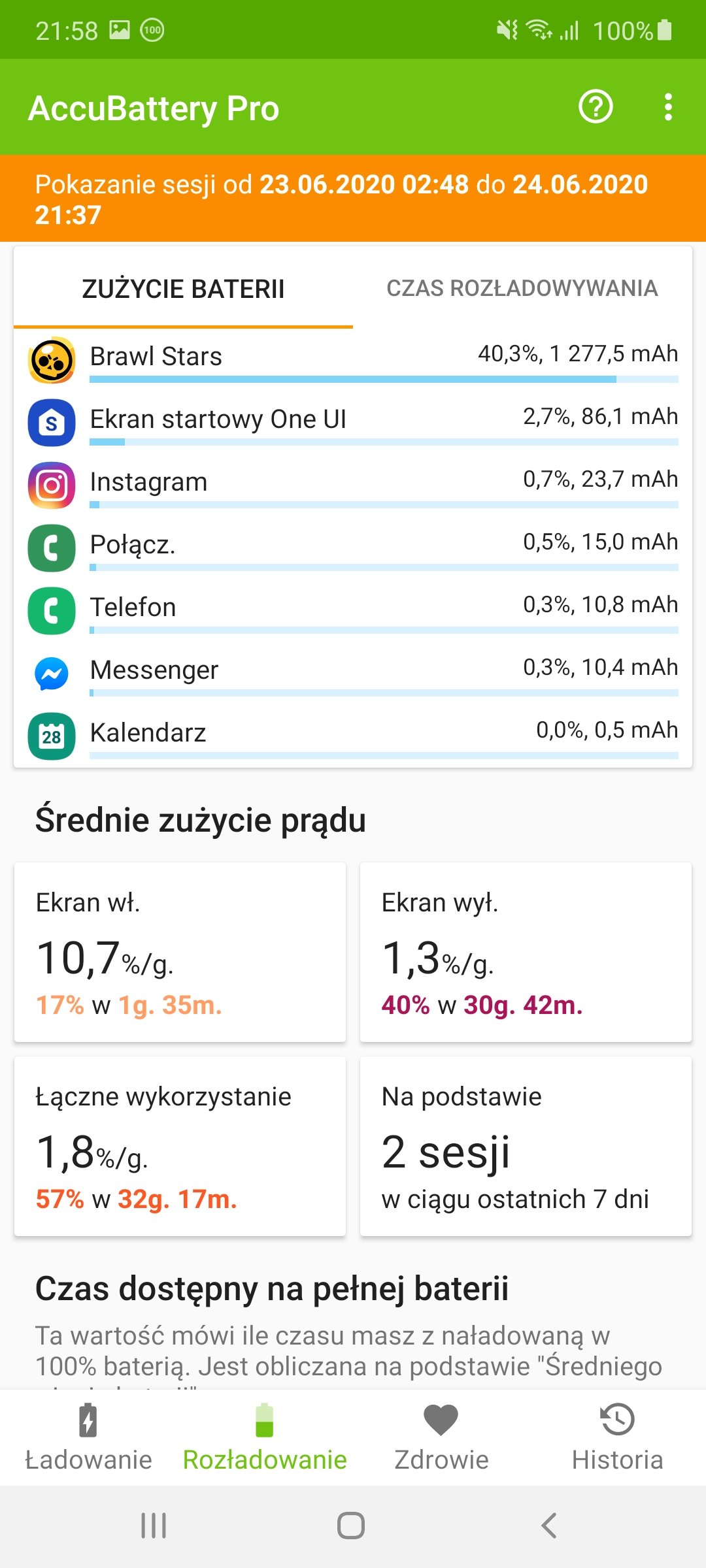The height and width of the screenshot is (1568, 706).
Task: Open the Kalendarz usage row
Action: [353, 736]
